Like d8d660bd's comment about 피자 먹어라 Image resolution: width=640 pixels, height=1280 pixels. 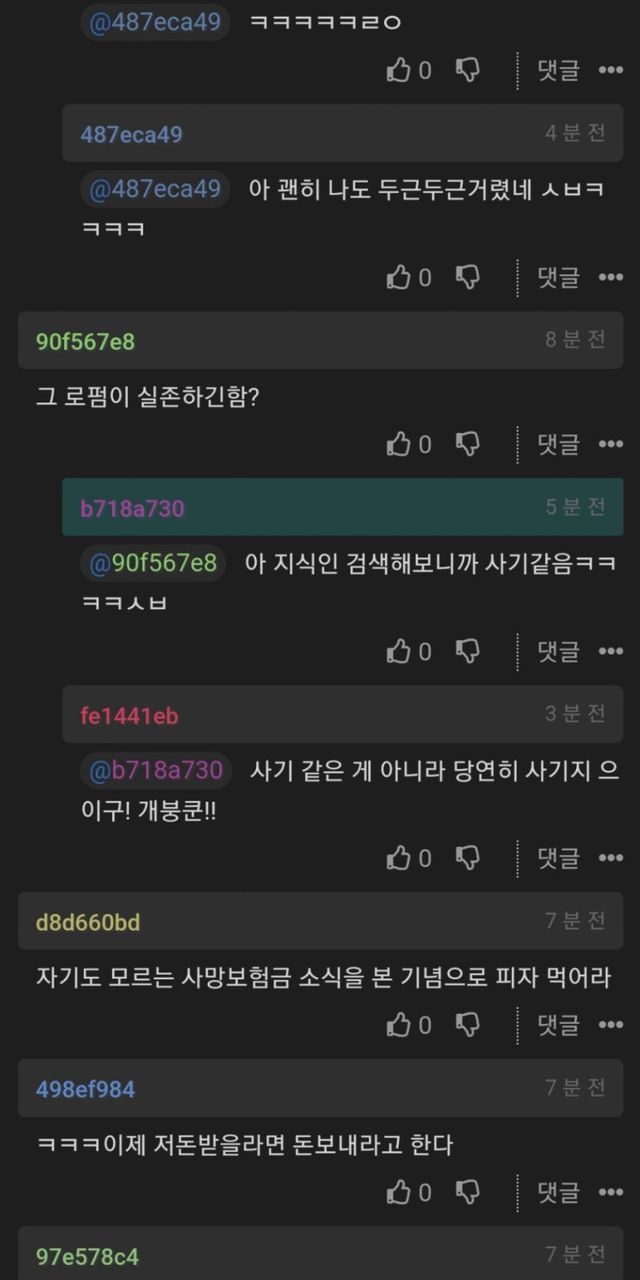click(x=400, y=1025)
